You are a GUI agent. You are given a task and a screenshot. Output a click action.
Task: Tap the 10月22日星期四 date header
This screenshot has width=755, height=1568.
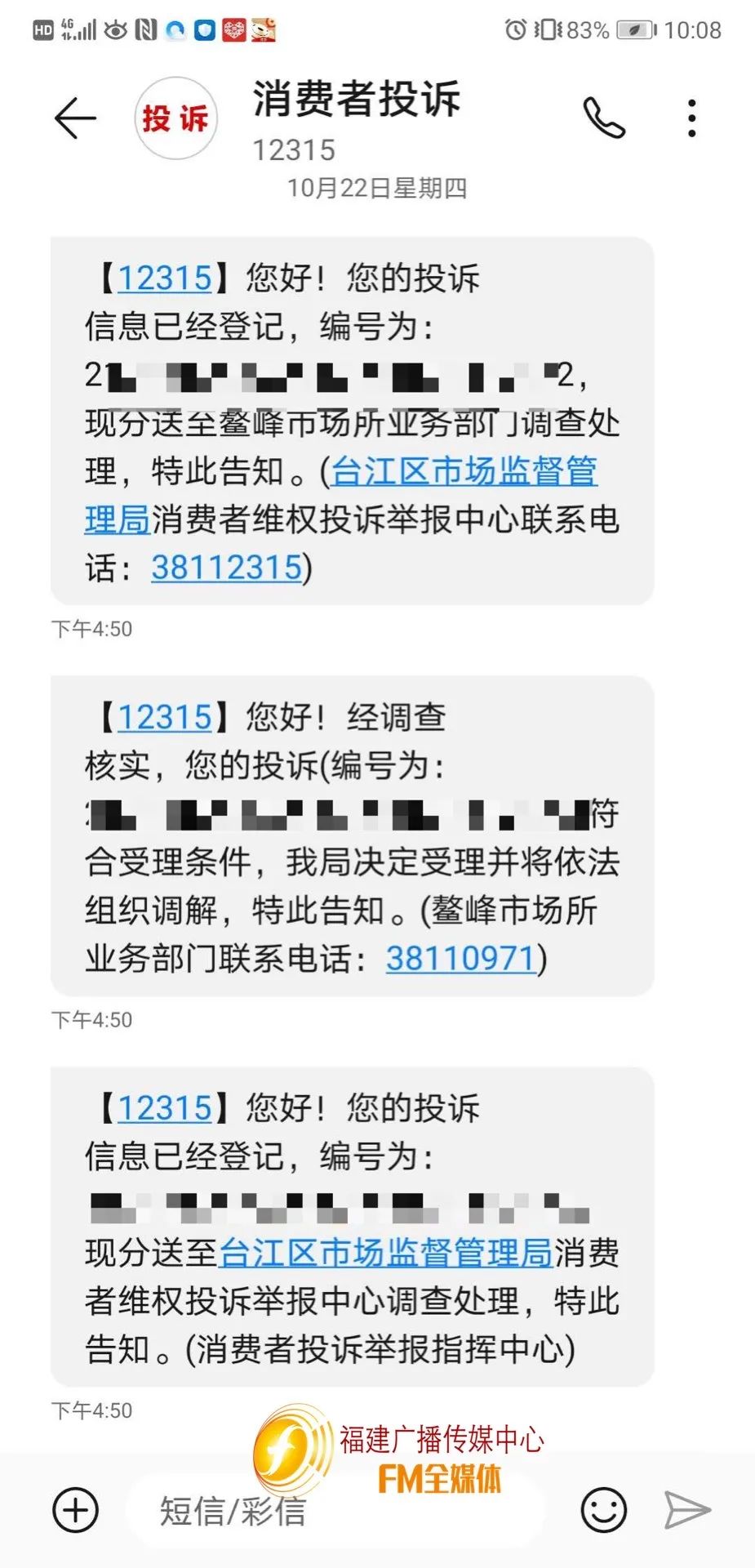point(377,188)
